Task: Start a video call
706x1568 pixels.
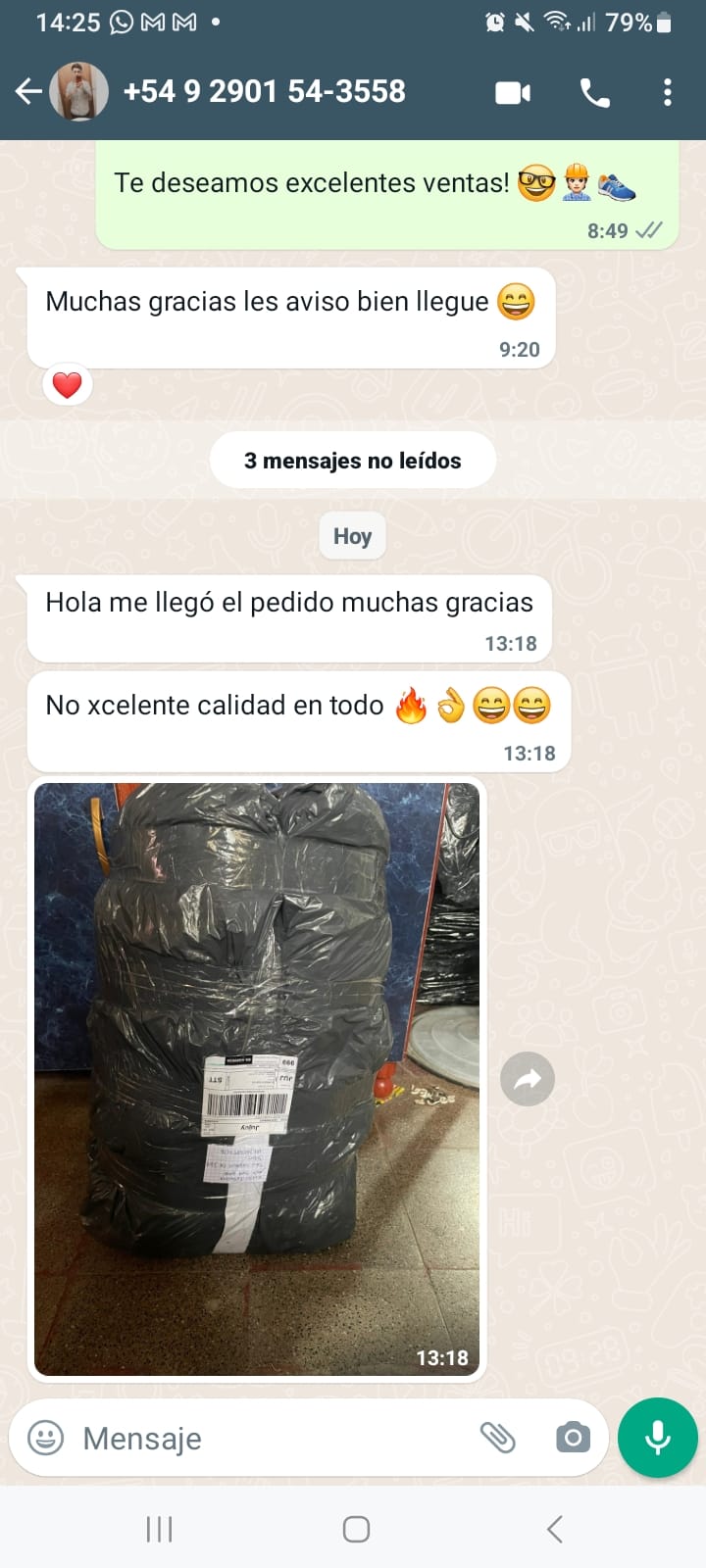Action: [x=512, y=93]
